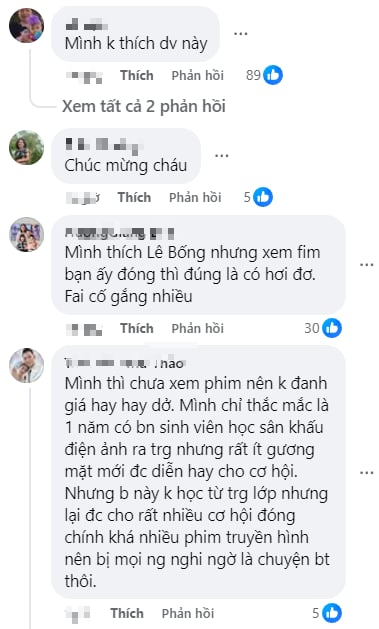Reply to the comment 'Mình k thích dv này'
This screenshot has width=379, height=629.
tap(197, 75)
